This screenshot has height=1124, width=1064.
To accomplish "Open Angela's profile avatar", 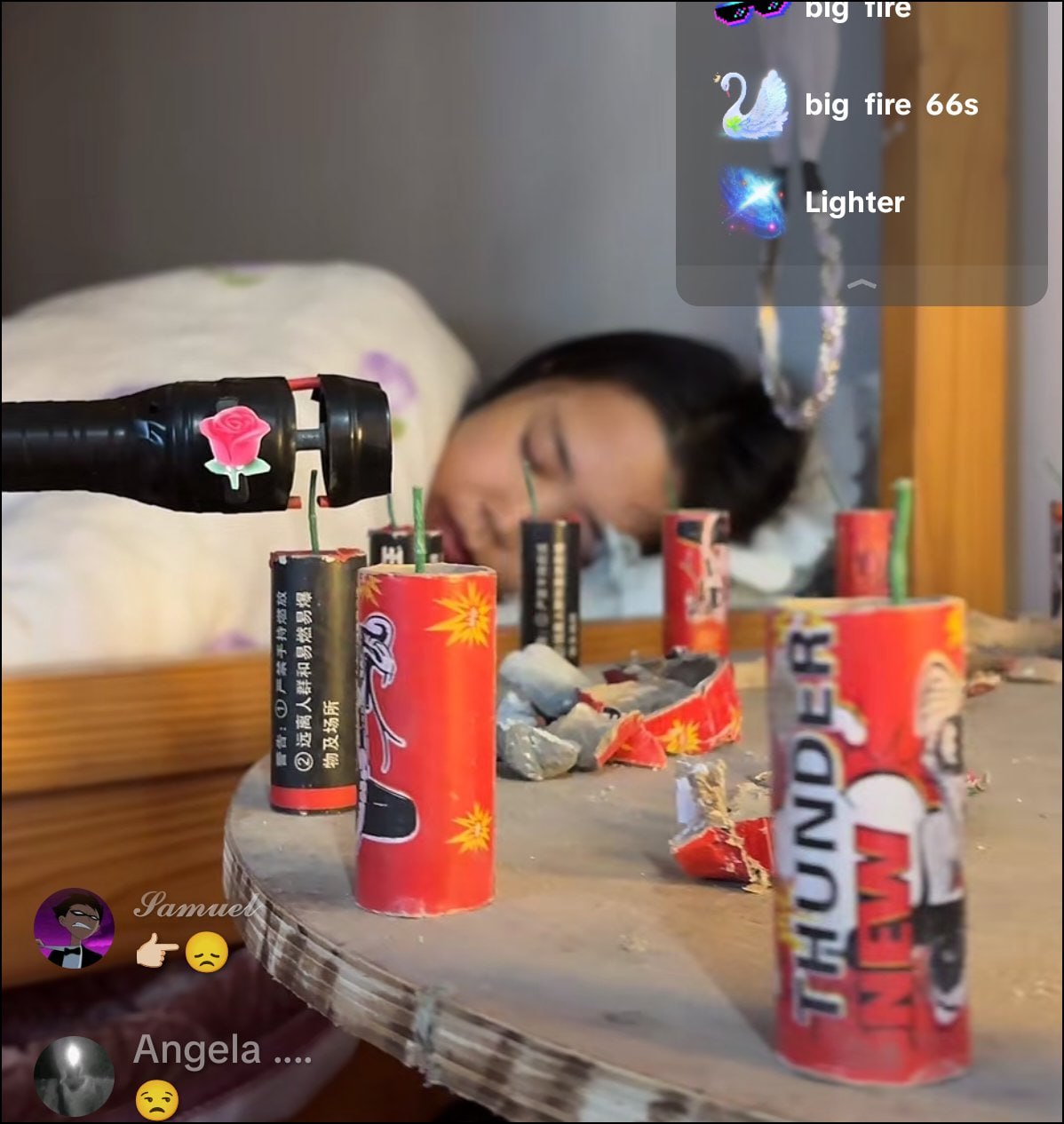I will [74, 1075].
